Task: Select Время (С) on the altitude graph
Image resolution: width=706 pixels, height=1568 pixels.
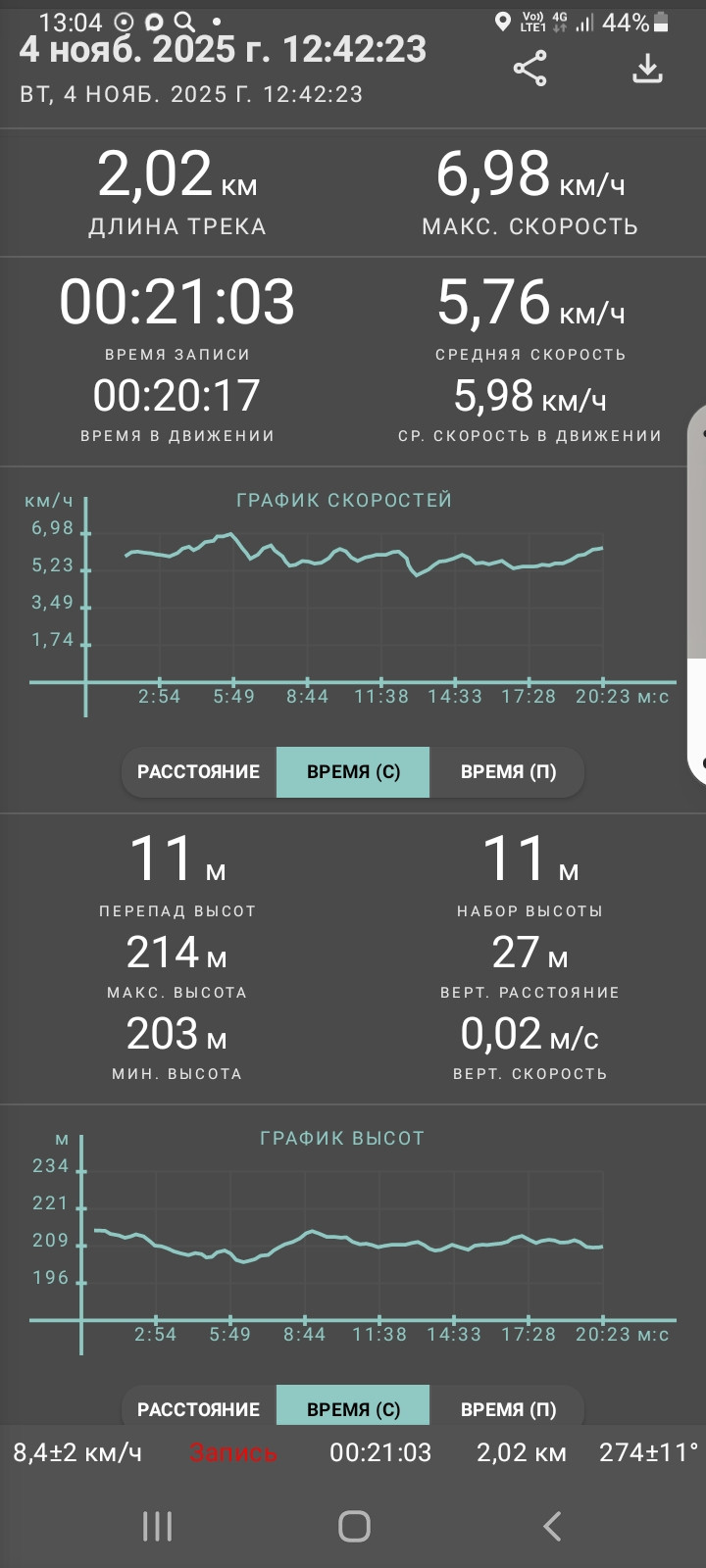Action: point(353,1408)
